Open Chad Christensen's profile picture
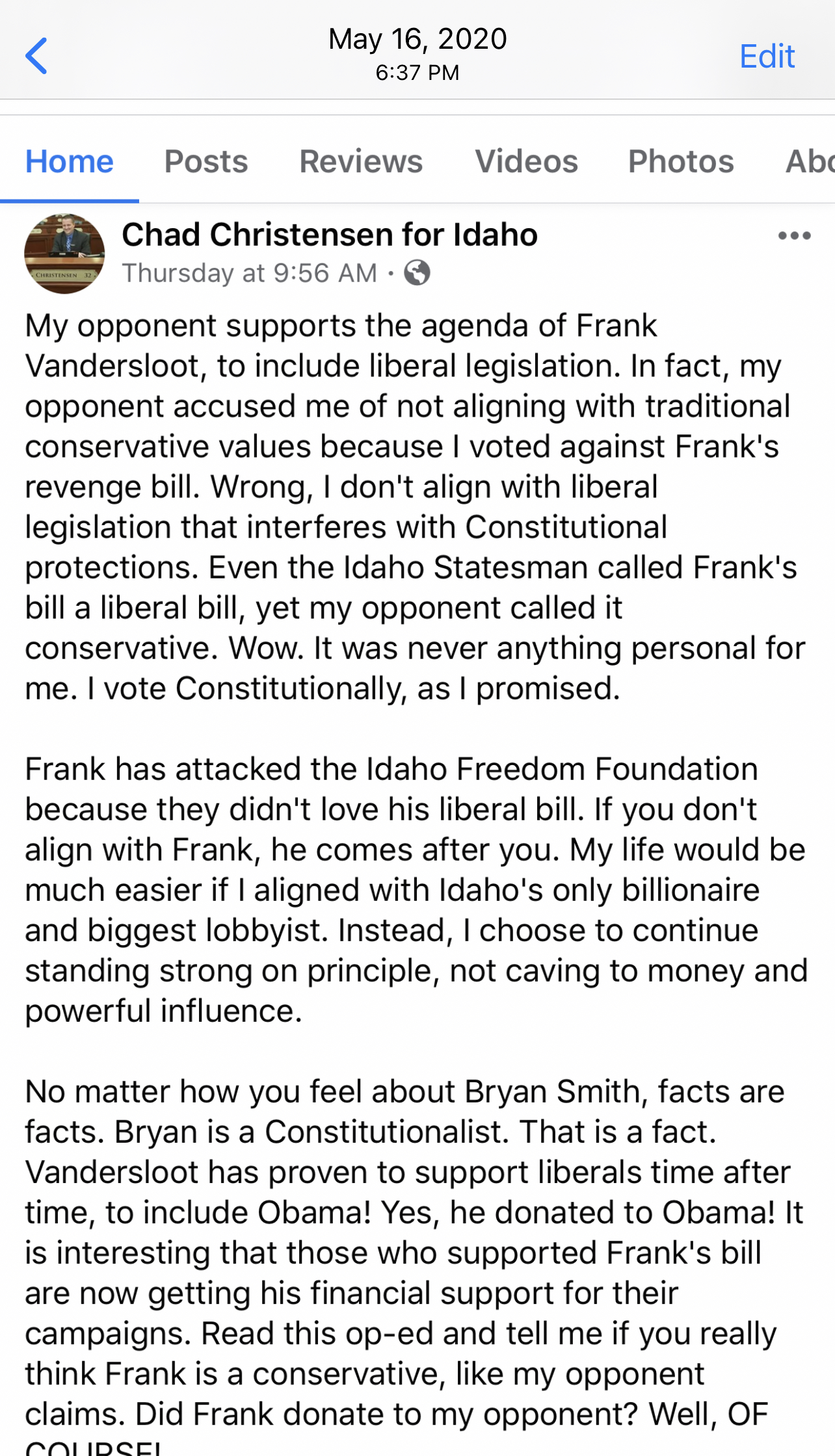Viewport: 835px width, 1456px height. coord(64,255)
